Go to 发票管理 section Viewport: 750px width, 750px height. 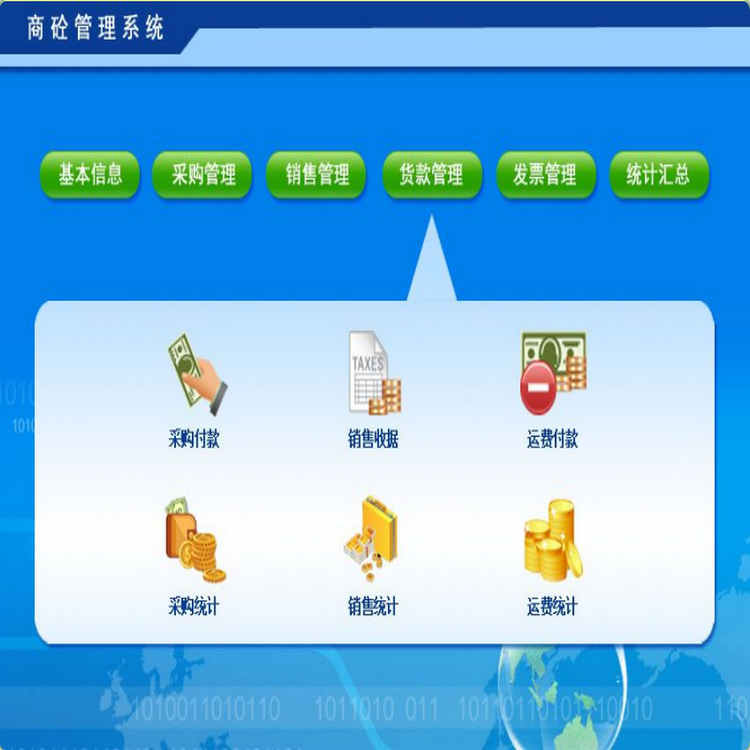click(x=545, y=175)
